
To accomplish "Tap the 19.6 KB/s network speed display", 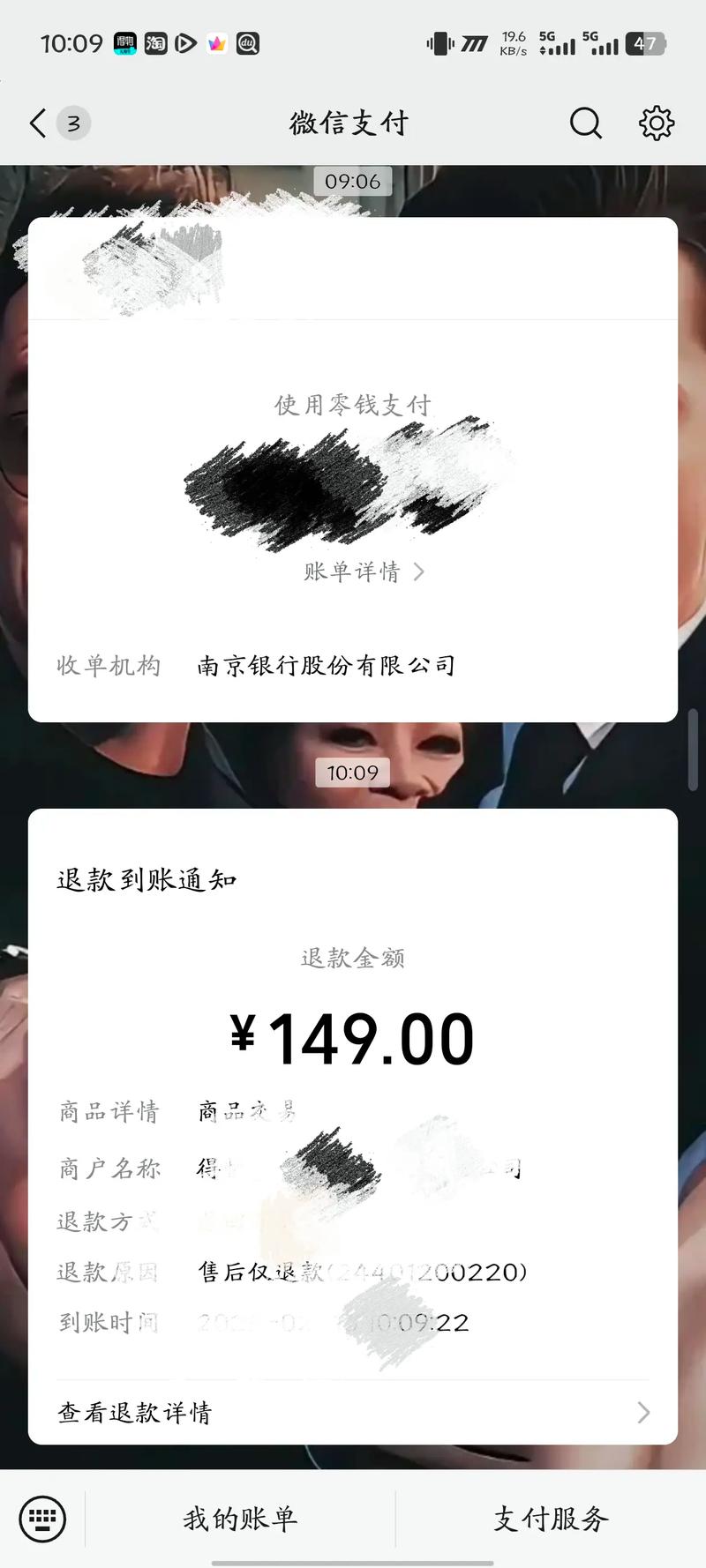I will [514, 43].
